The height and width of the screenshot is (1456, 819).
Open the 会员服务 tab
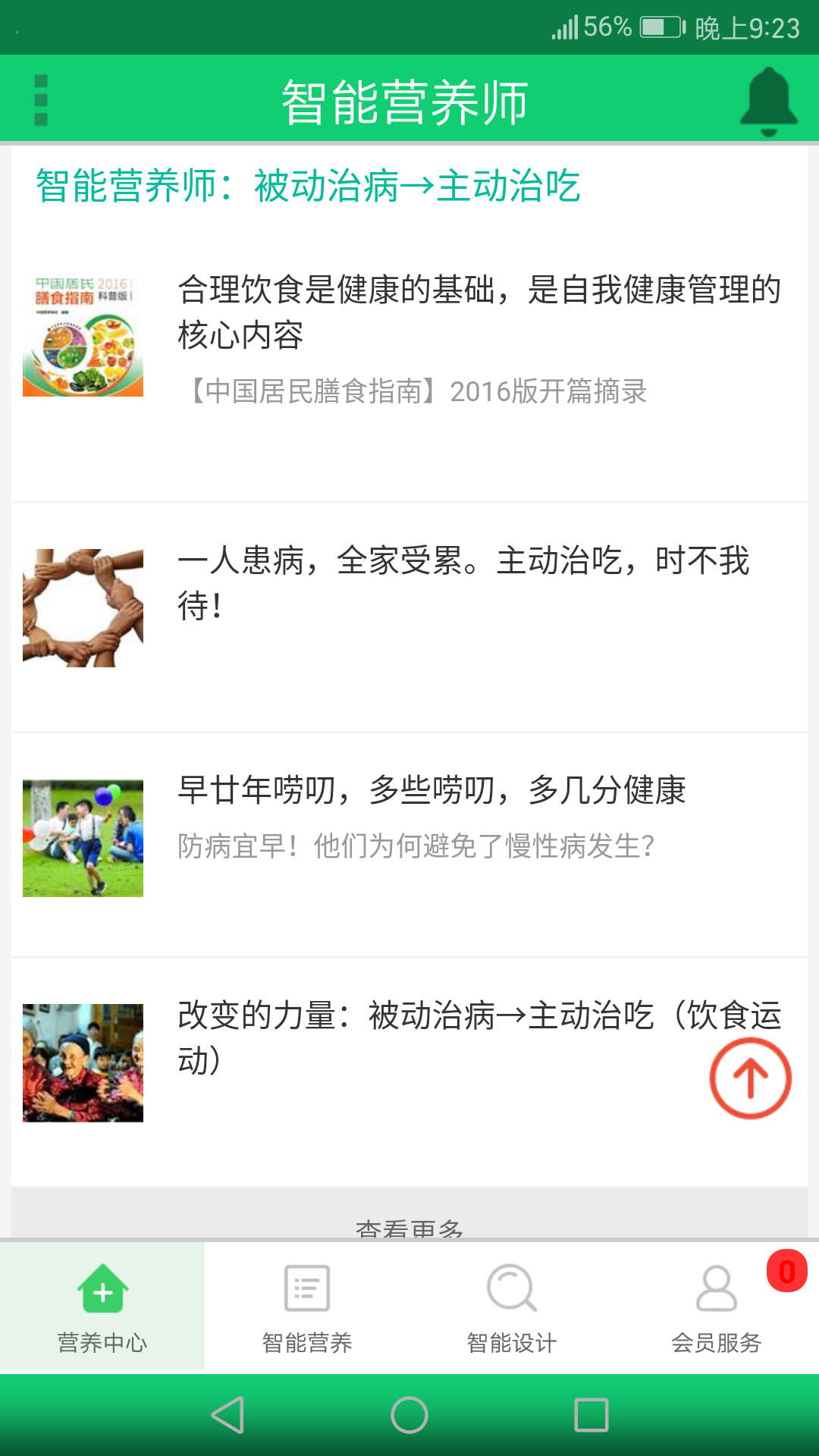click(x=717, y=1307)
